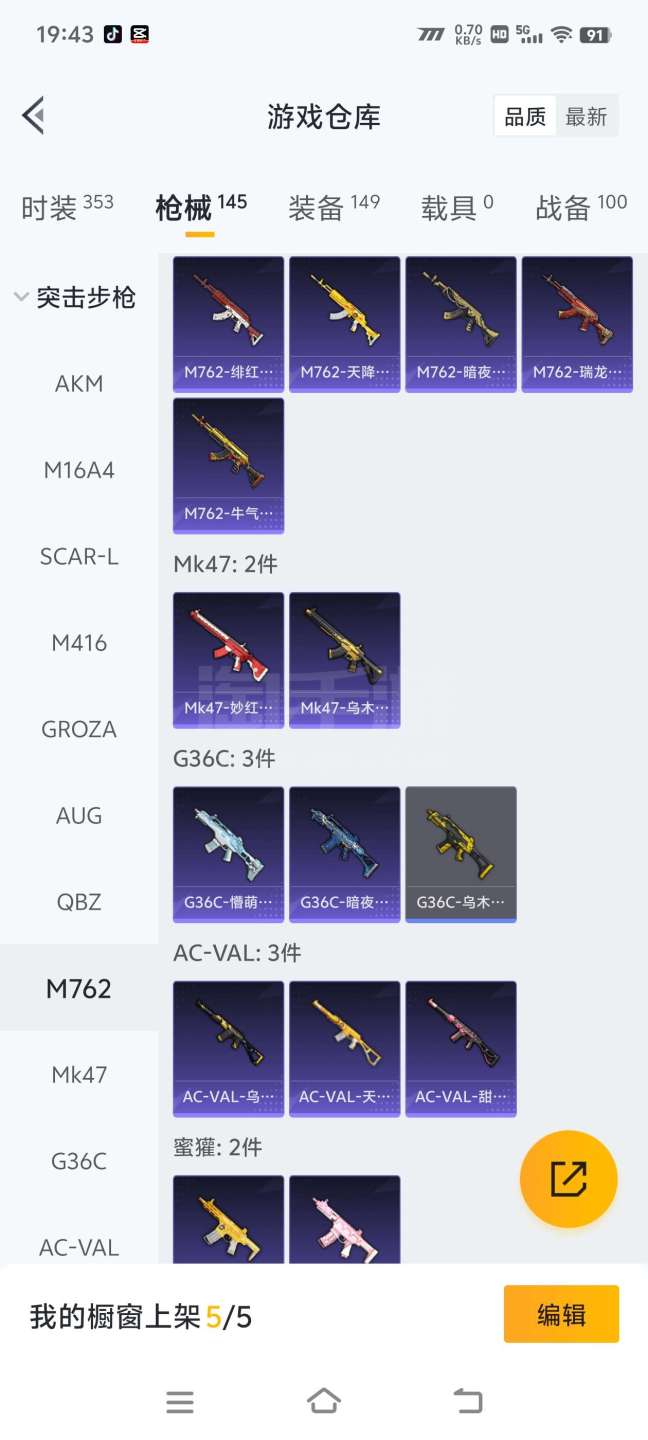Open the AC-VAL-甜 skin tile
This screenshot has height=1440, width=648.
click(461, 1048)
